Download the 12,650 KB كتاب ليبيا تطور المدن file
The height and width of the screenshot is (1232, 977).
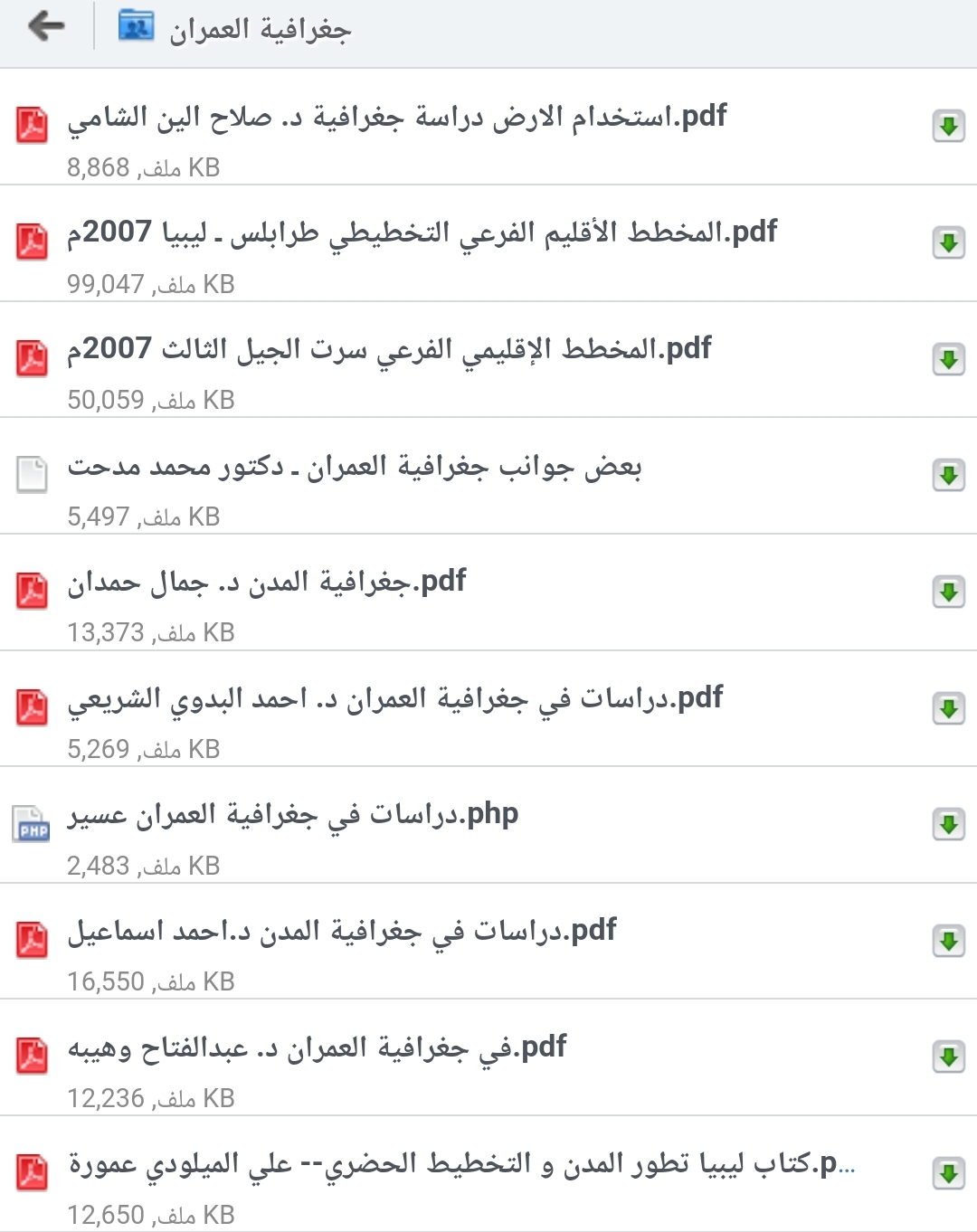948,1173
